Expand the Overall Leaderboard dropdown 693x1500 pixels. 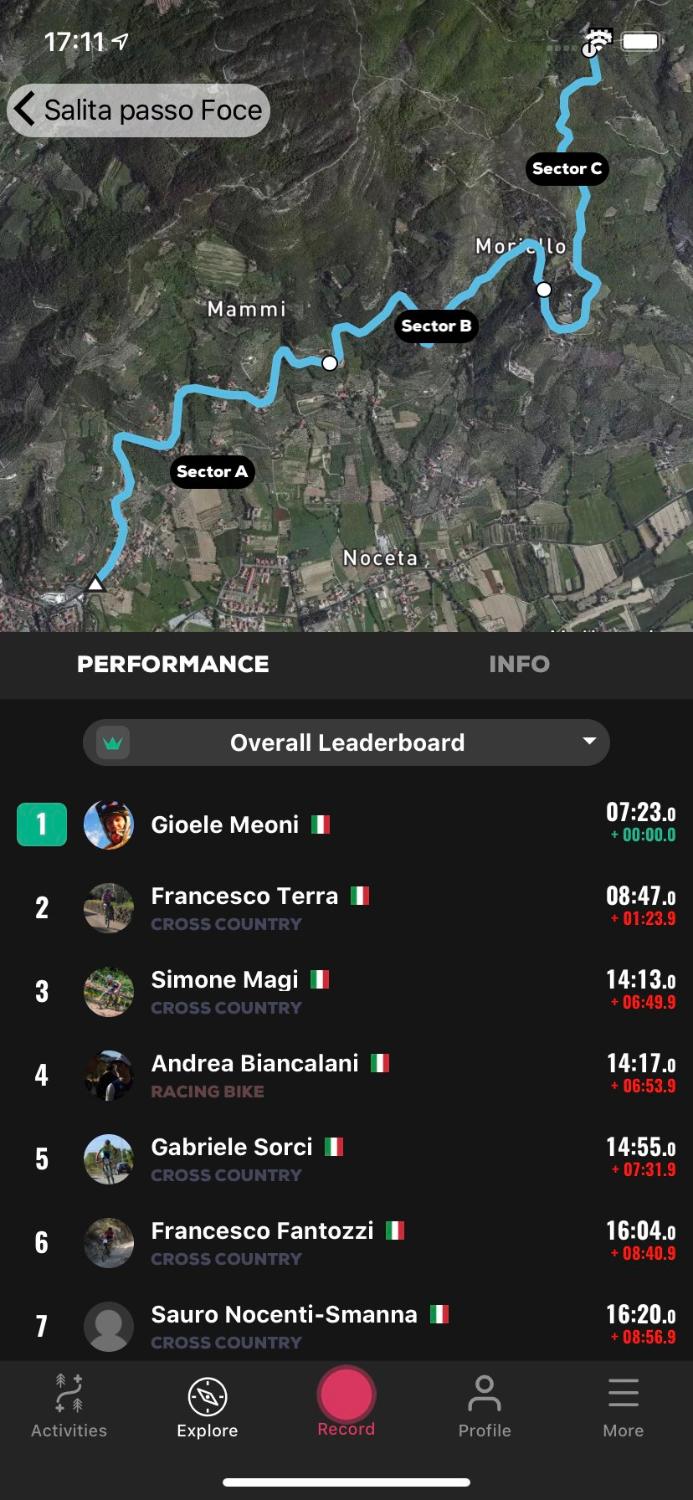346,743
